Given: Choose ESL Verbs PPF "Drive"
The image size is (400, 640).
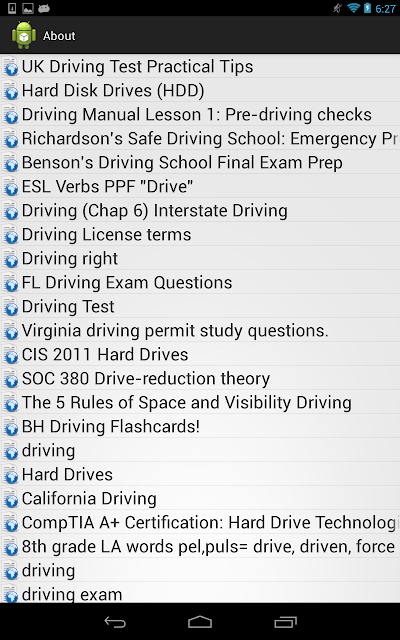Looking at the screenshot, I should click(200, 186).
